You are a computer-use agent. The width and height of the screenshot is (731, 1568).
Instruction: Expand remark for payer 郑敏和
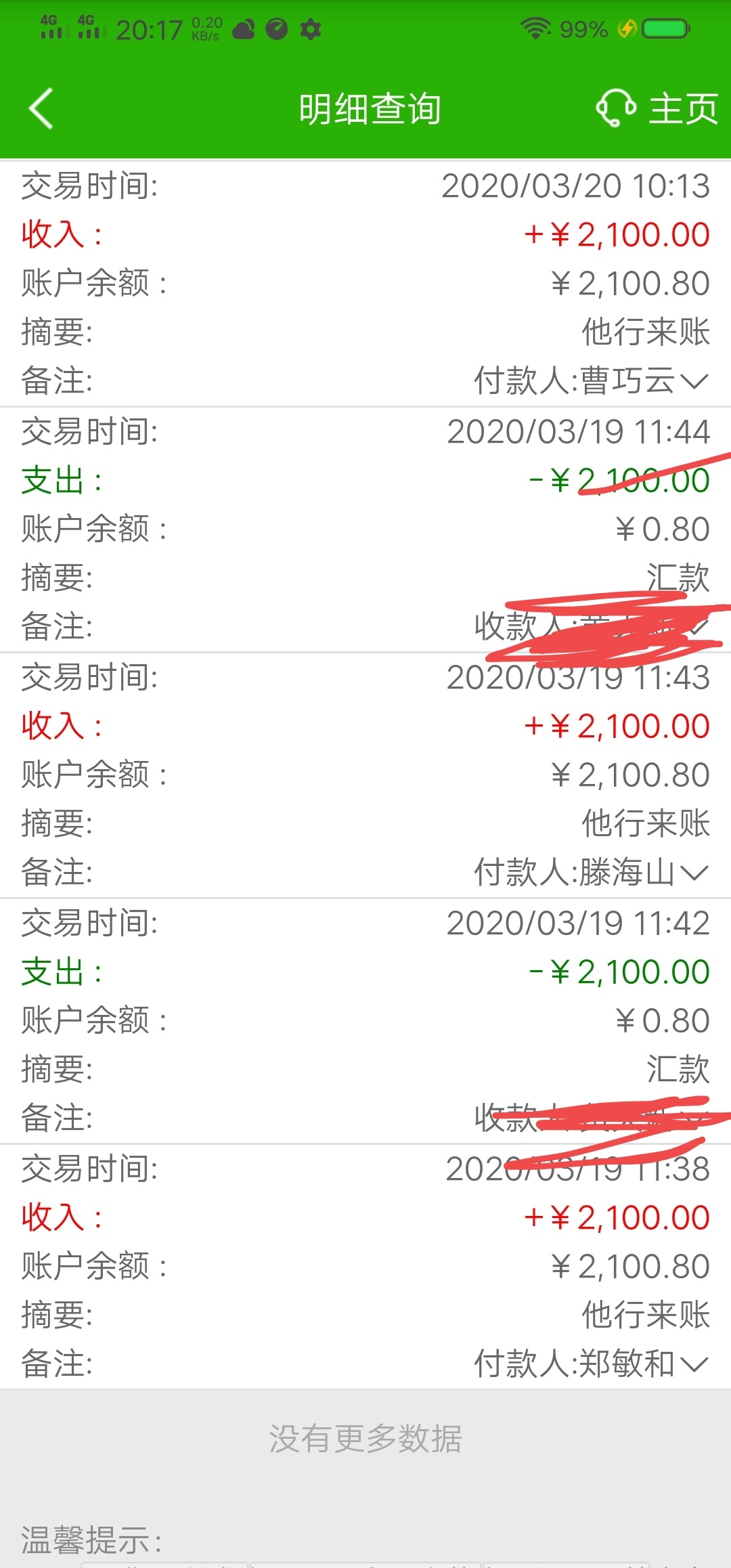(x=694, y=1364)
